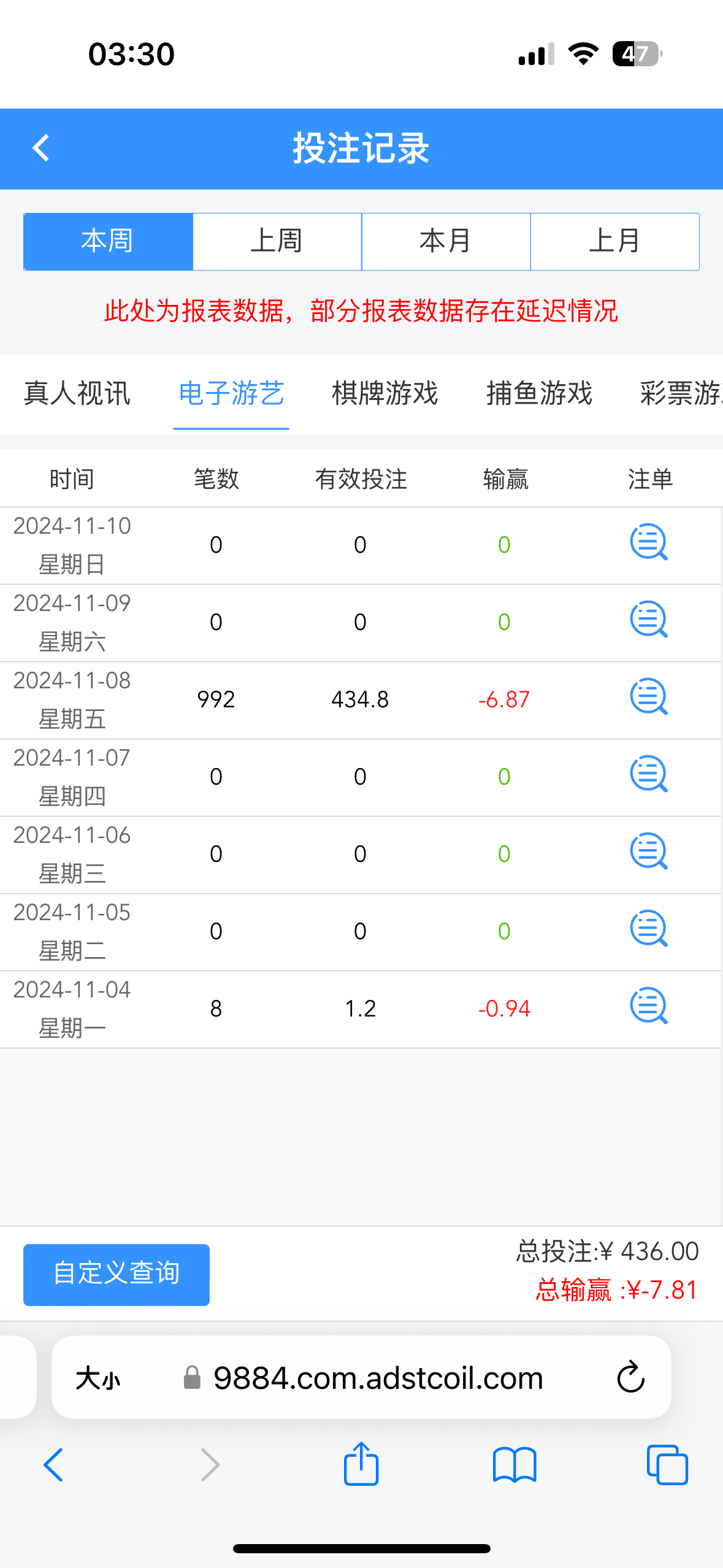This screenshot has width=723, height=1568.
Task: Open 注单 details for 2024-11-06
Action: pyautogui.click(x=649, y=852)
